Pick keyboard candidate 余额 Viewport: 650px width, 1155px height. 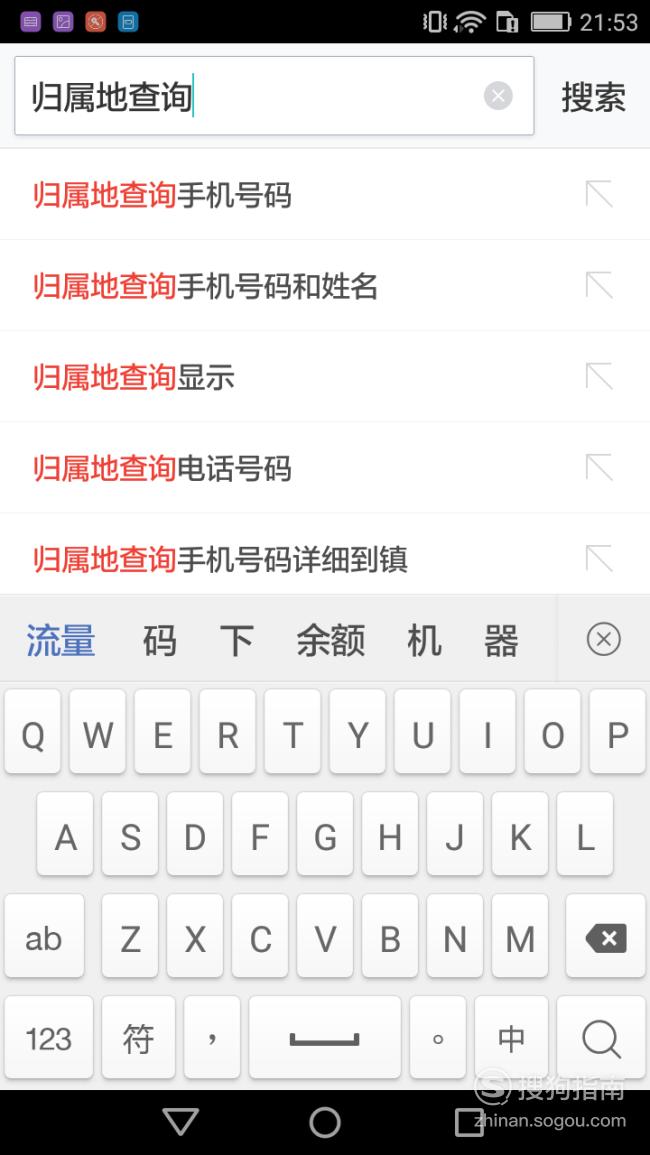point(331,640)
